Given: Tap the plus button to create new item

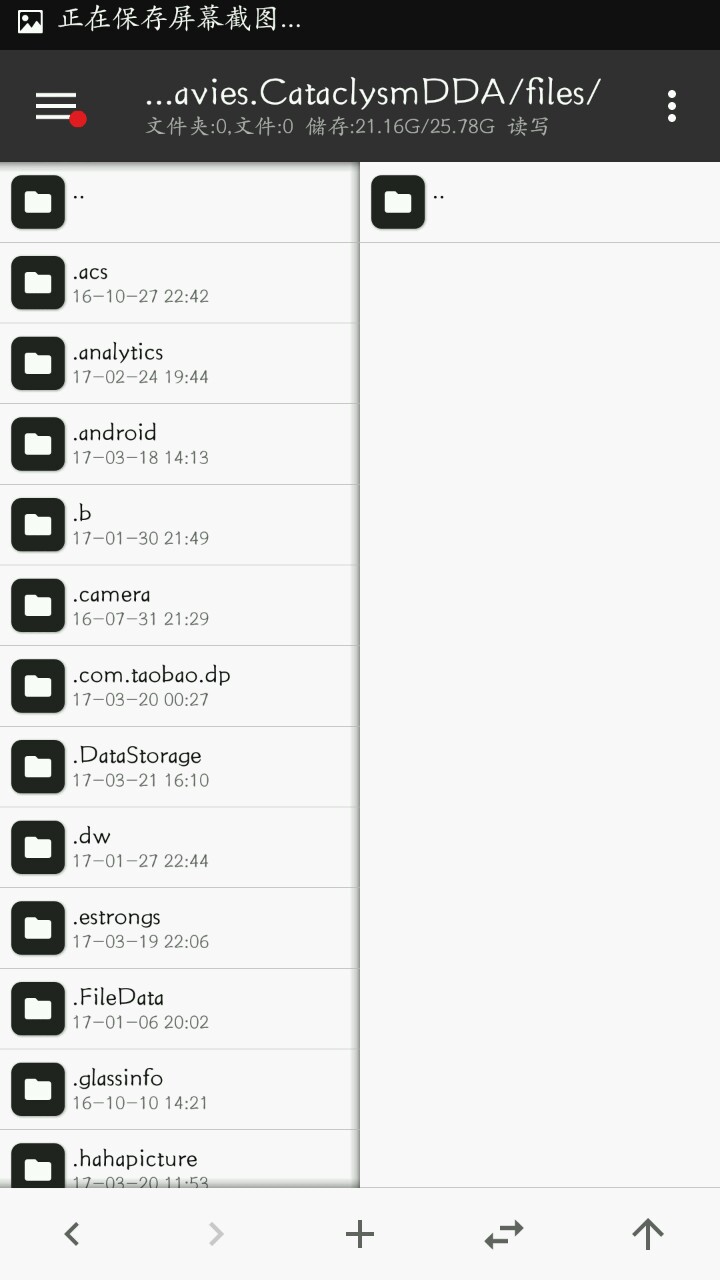Looking at the screenshot, I should [x=360, y=1234].
